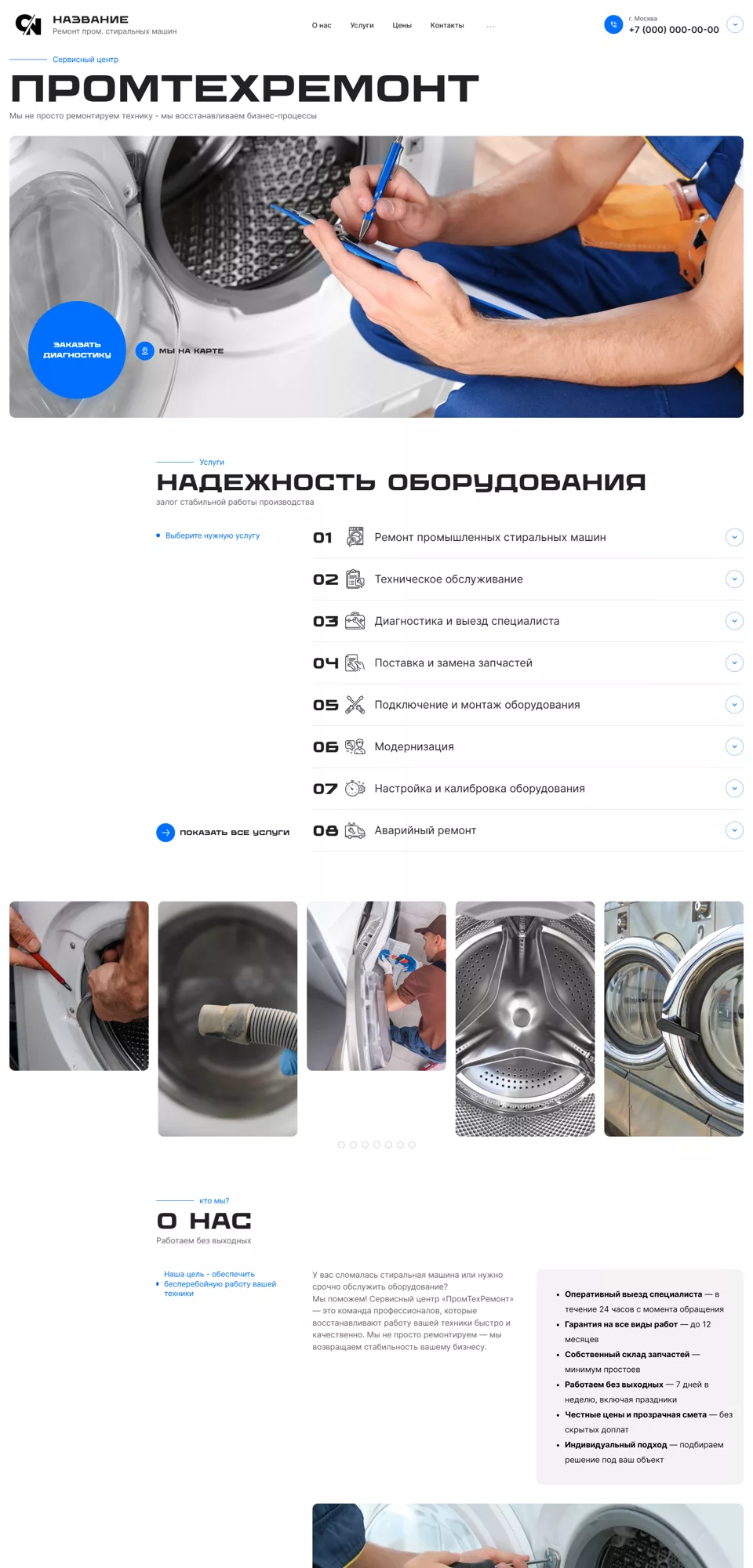Screen dimensions: 753x1568
Task: Open Контакты in the header
Action: pyautogui.click(x=447, y=26)
